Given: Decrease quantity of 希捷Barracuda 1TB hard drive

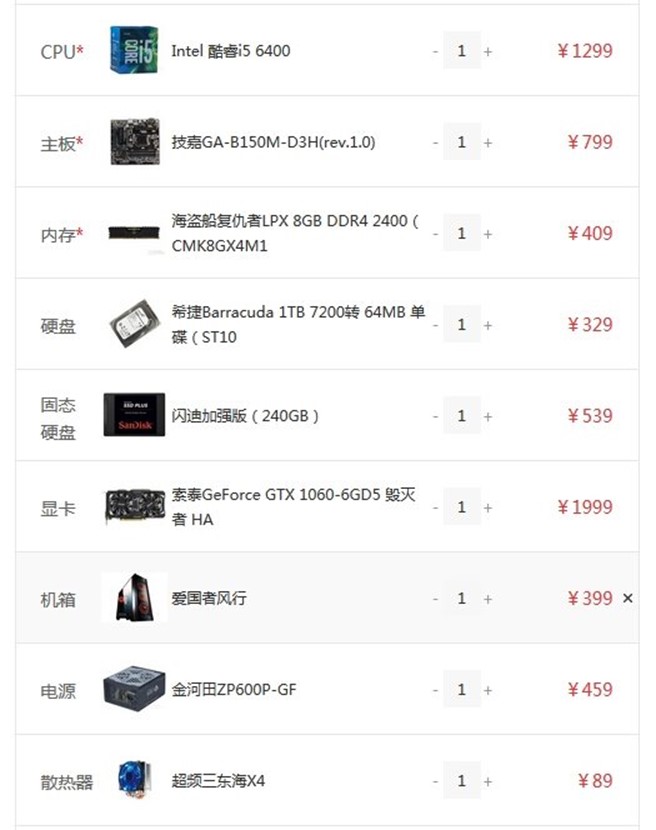Looking at the screenshot, I should pos(436,325).
